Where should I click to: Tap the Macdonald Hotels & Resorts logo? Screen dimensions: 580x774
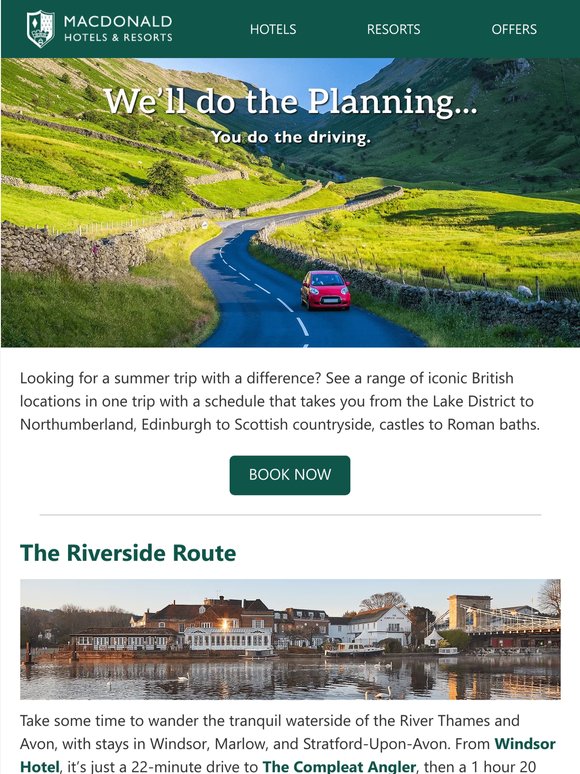pyautogui.click(x=99, y=29)
